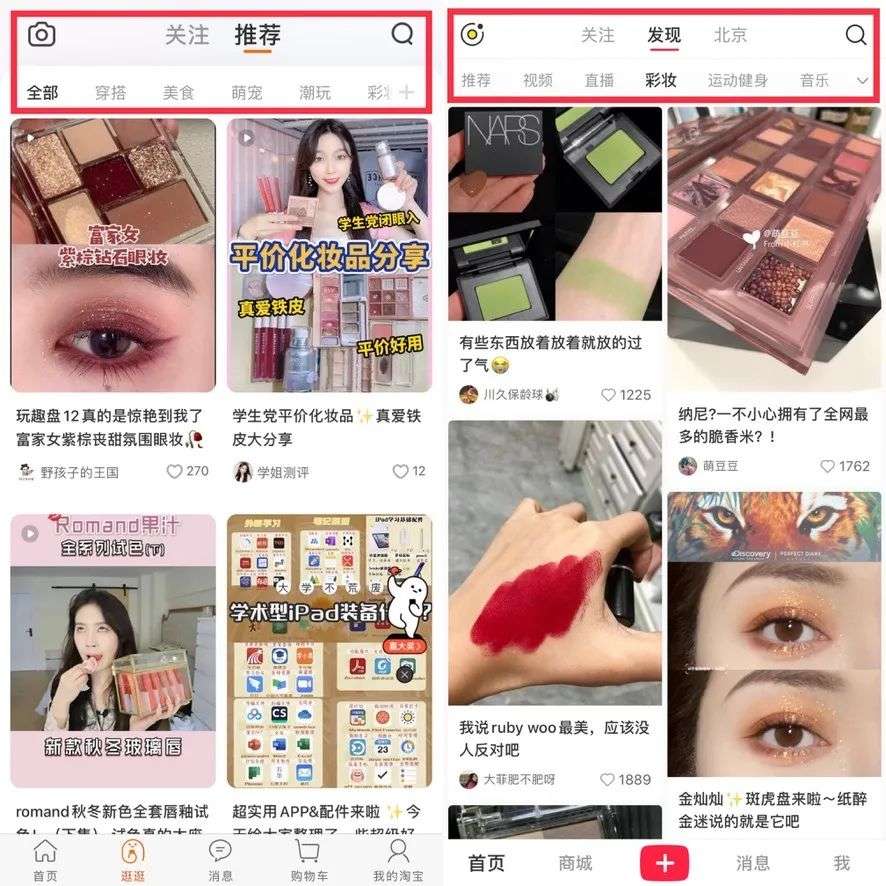Open the camera icon beside 关注
Viewport: 886px width, 886px height.
point(41,35)
